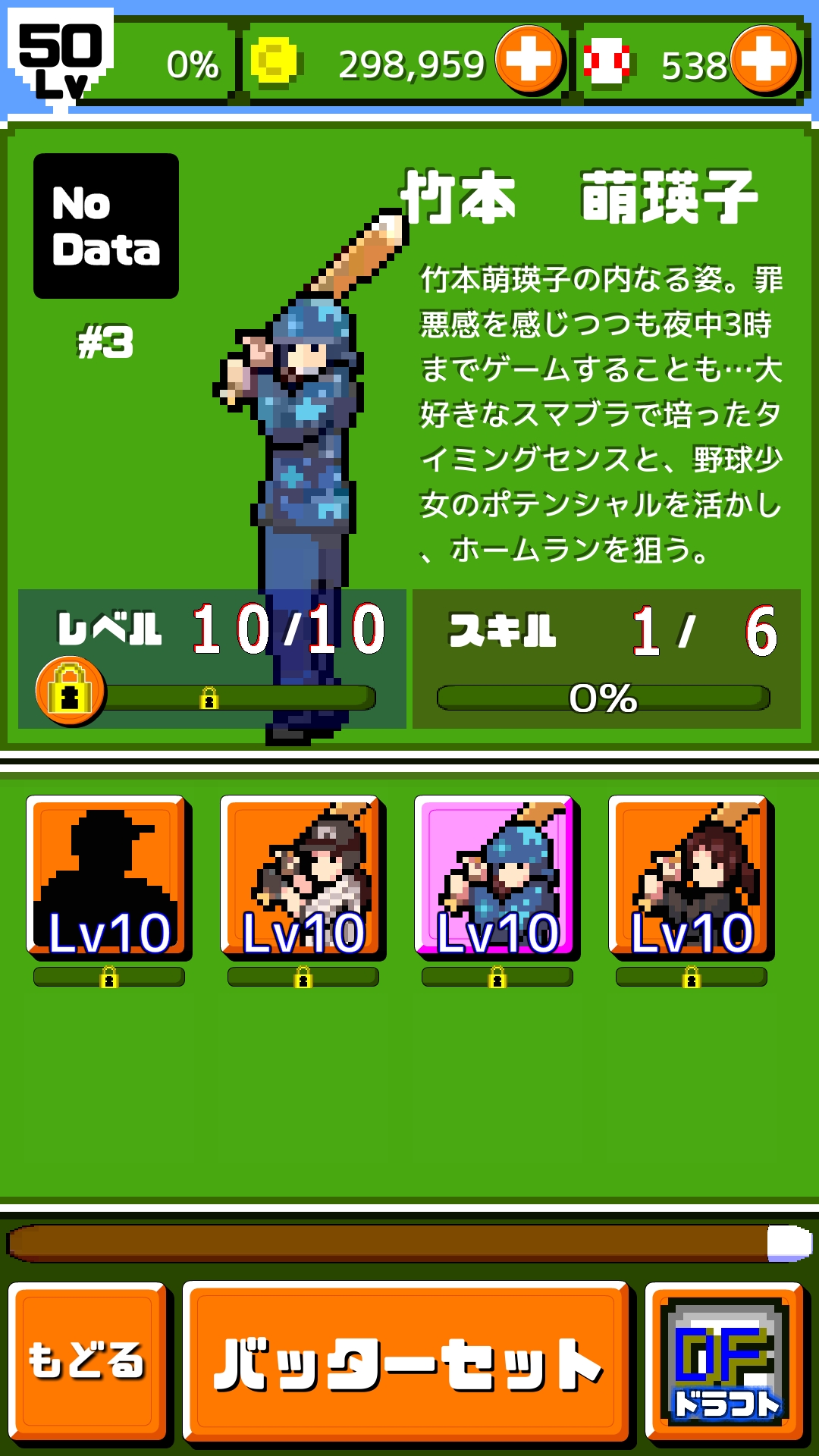This screenshot has height=1456, width=819.
Task: Select the batter with the white uniform
Action: click(x=300, y=875)
